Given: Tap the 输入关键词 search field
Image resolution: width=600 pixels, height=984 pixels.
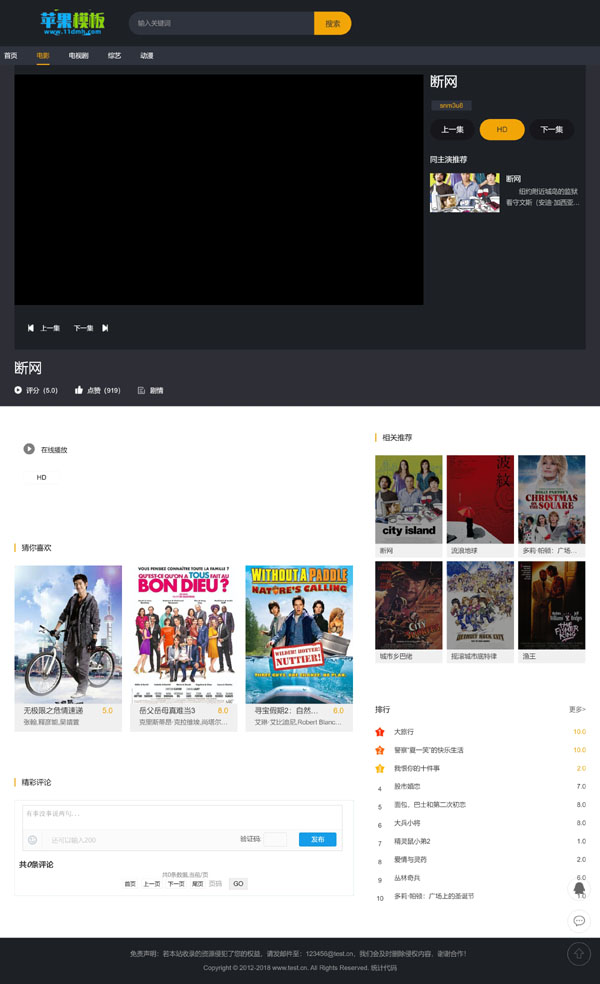Looking at the screenshot, I should click(x=222, y=23).
